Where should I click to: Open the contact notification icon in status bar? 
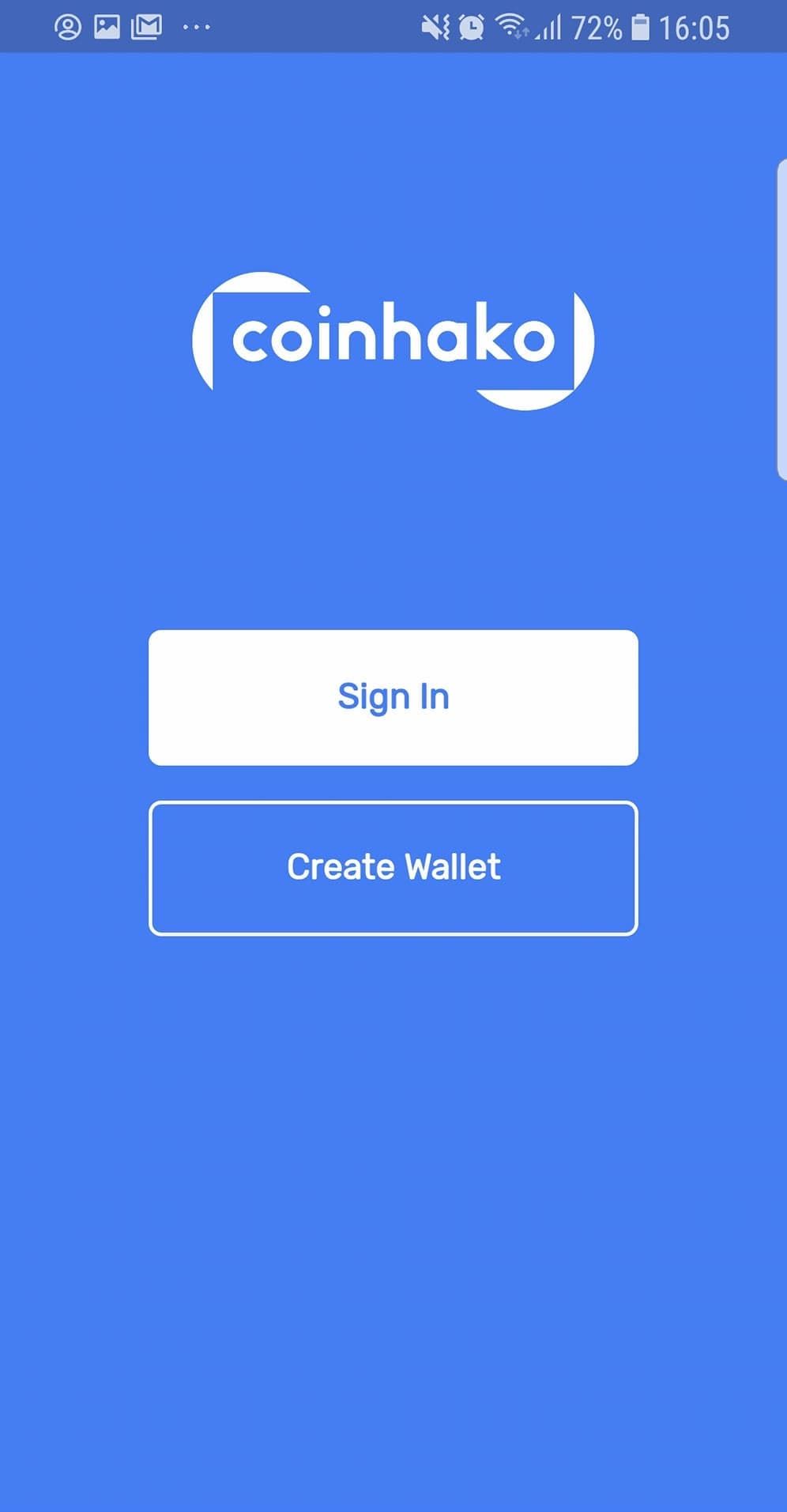tap(66, 26)
